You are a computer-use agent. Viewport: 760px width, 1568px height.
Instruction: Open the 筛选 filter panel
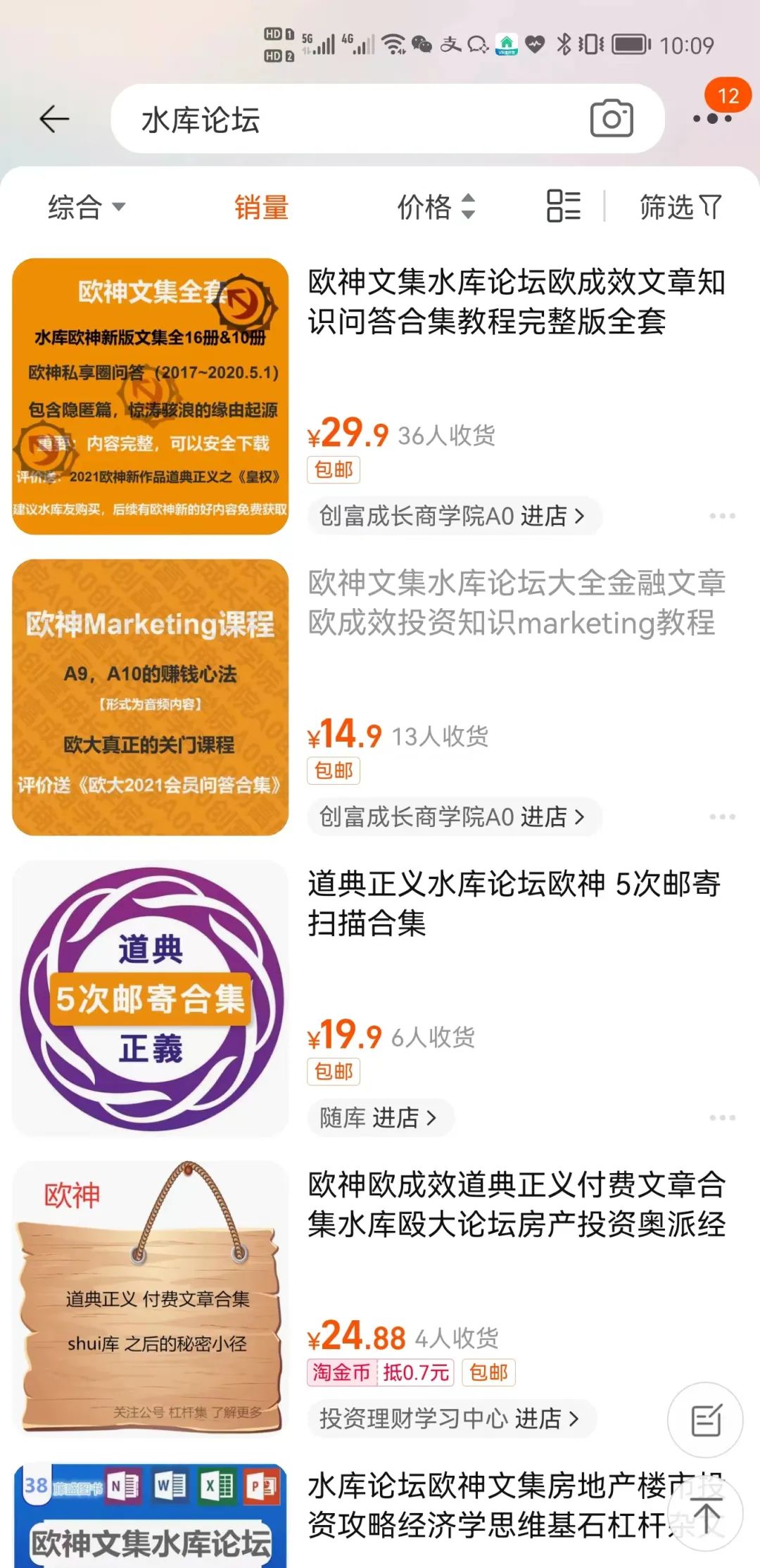(x=680, y=207)
